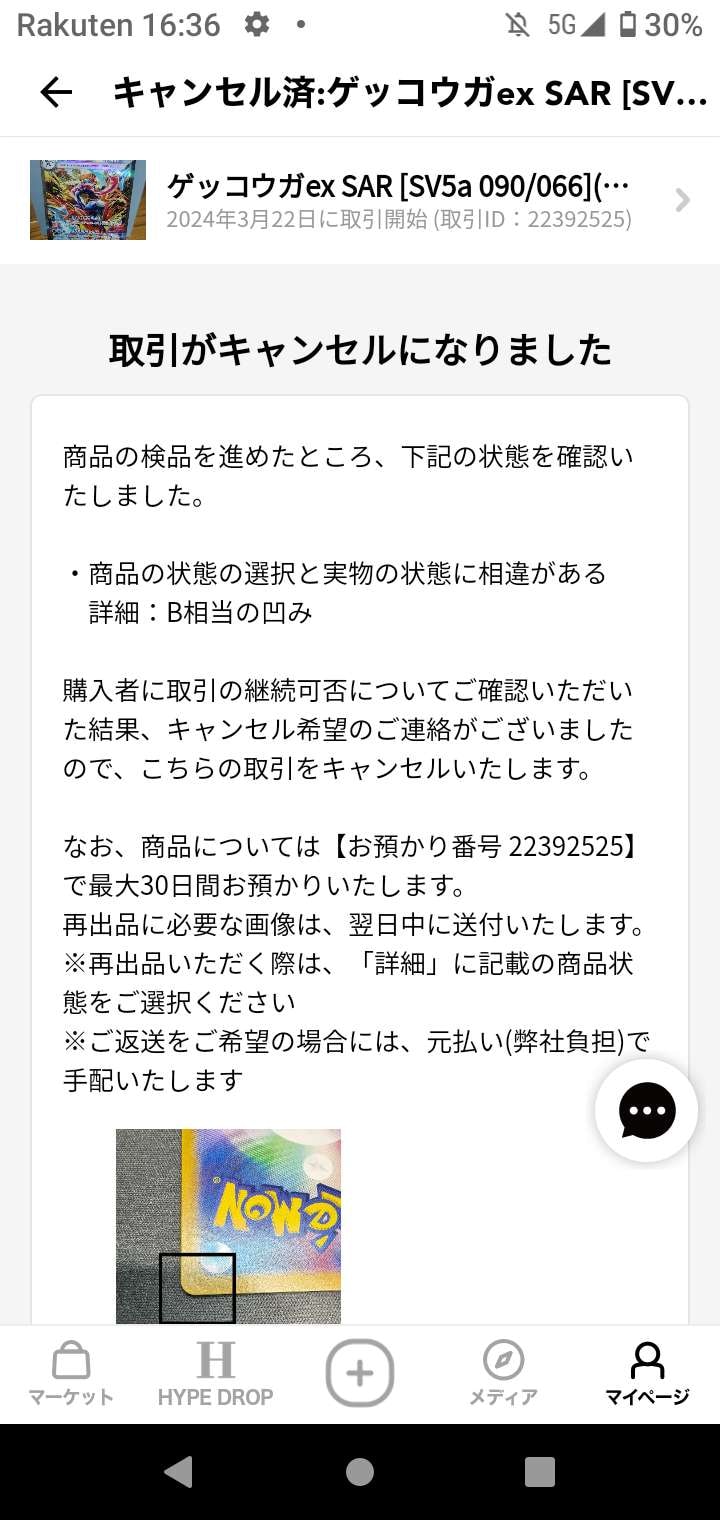Tap the plus button to list an item

(x=360, y=1373)
